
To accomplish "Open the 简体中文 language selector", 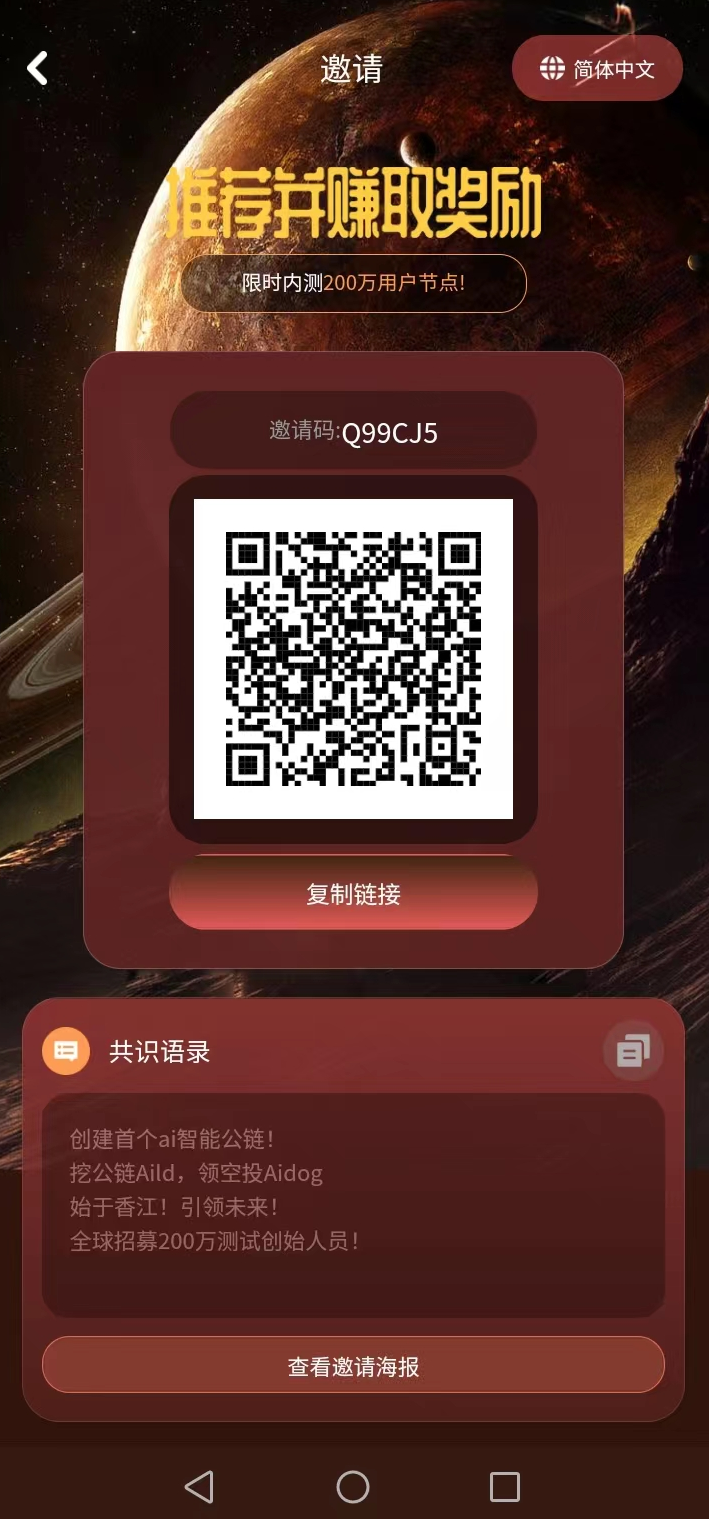I will click(597, 69).
